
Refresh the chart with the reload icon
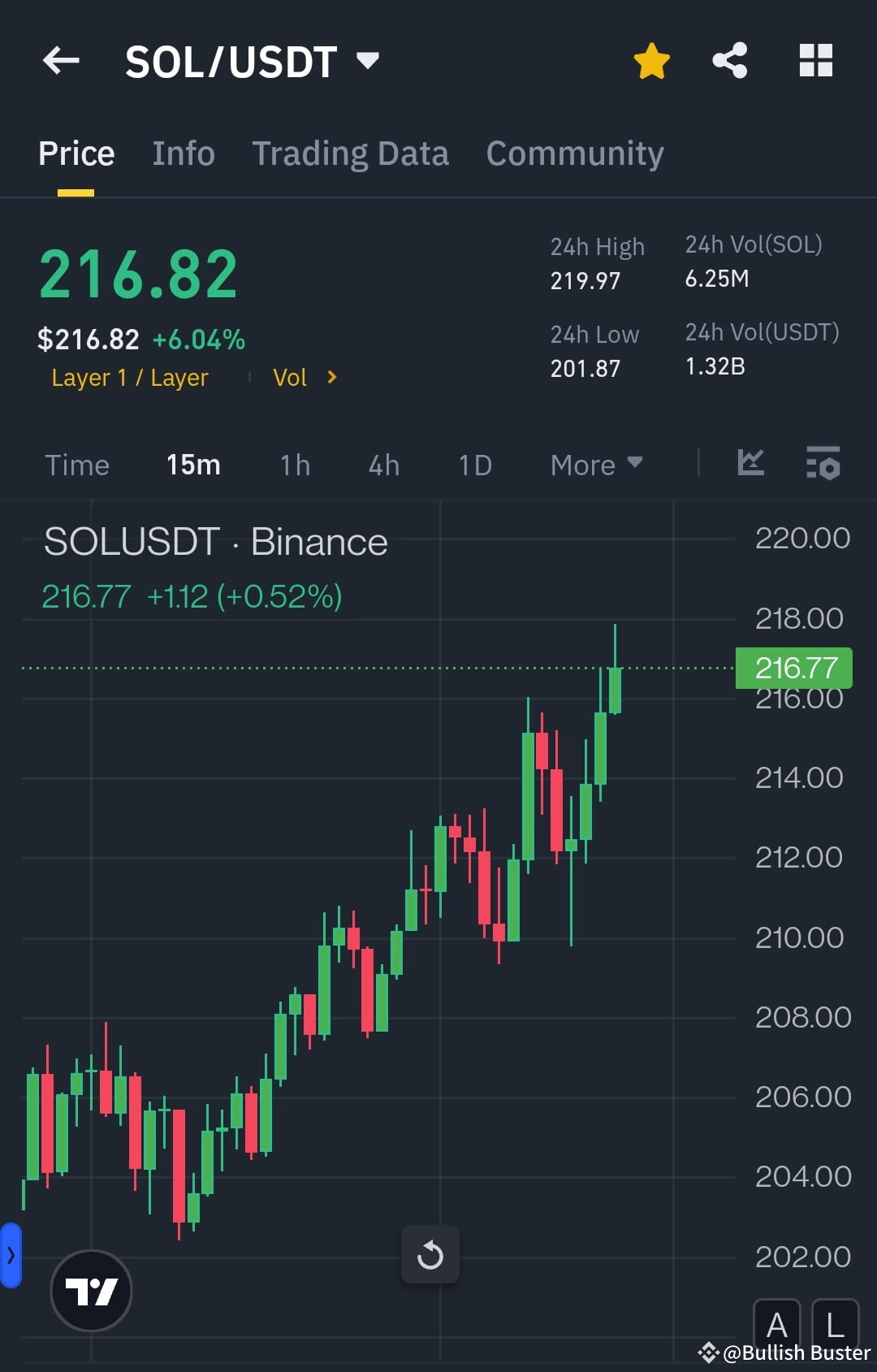coord(430,1254)
